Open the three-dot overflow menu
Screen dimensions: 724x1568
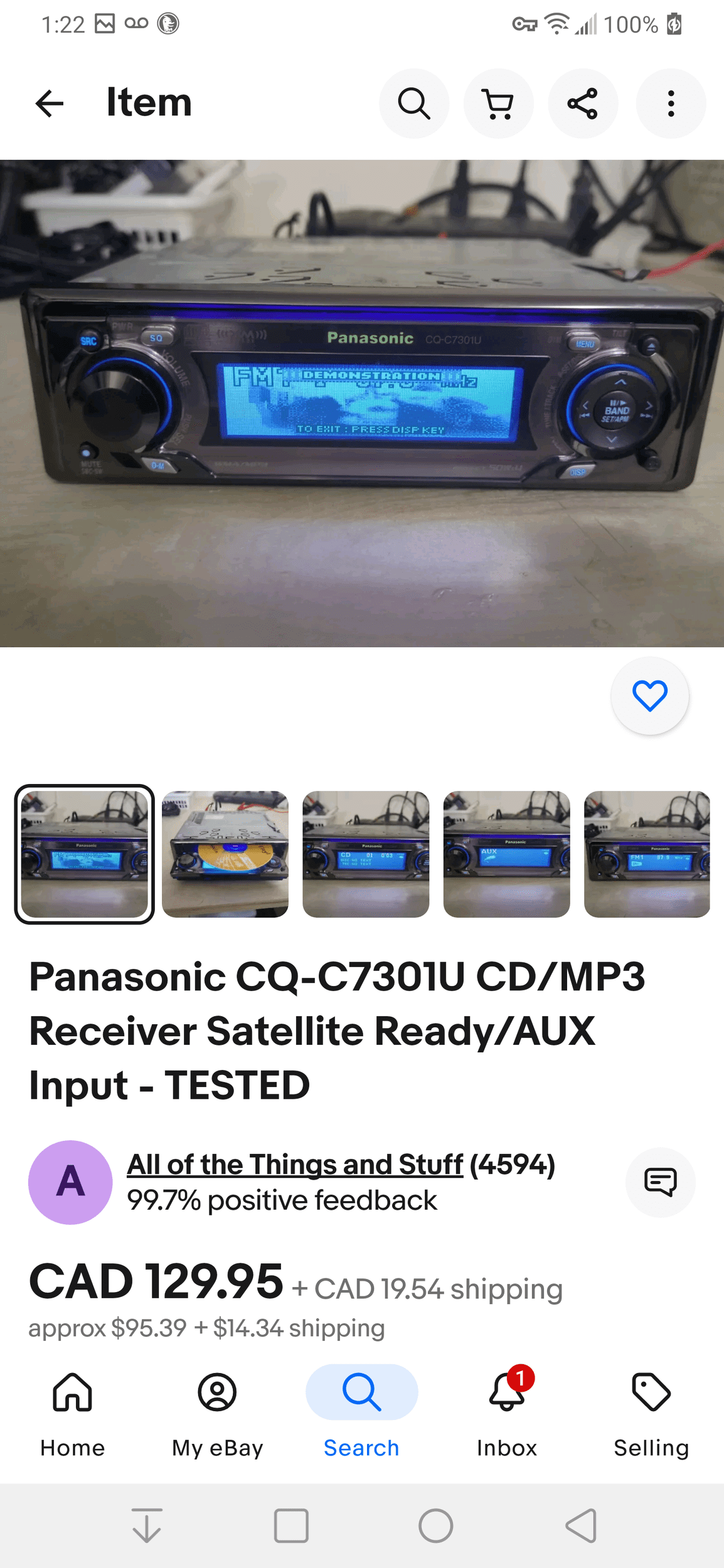[671, 103]
